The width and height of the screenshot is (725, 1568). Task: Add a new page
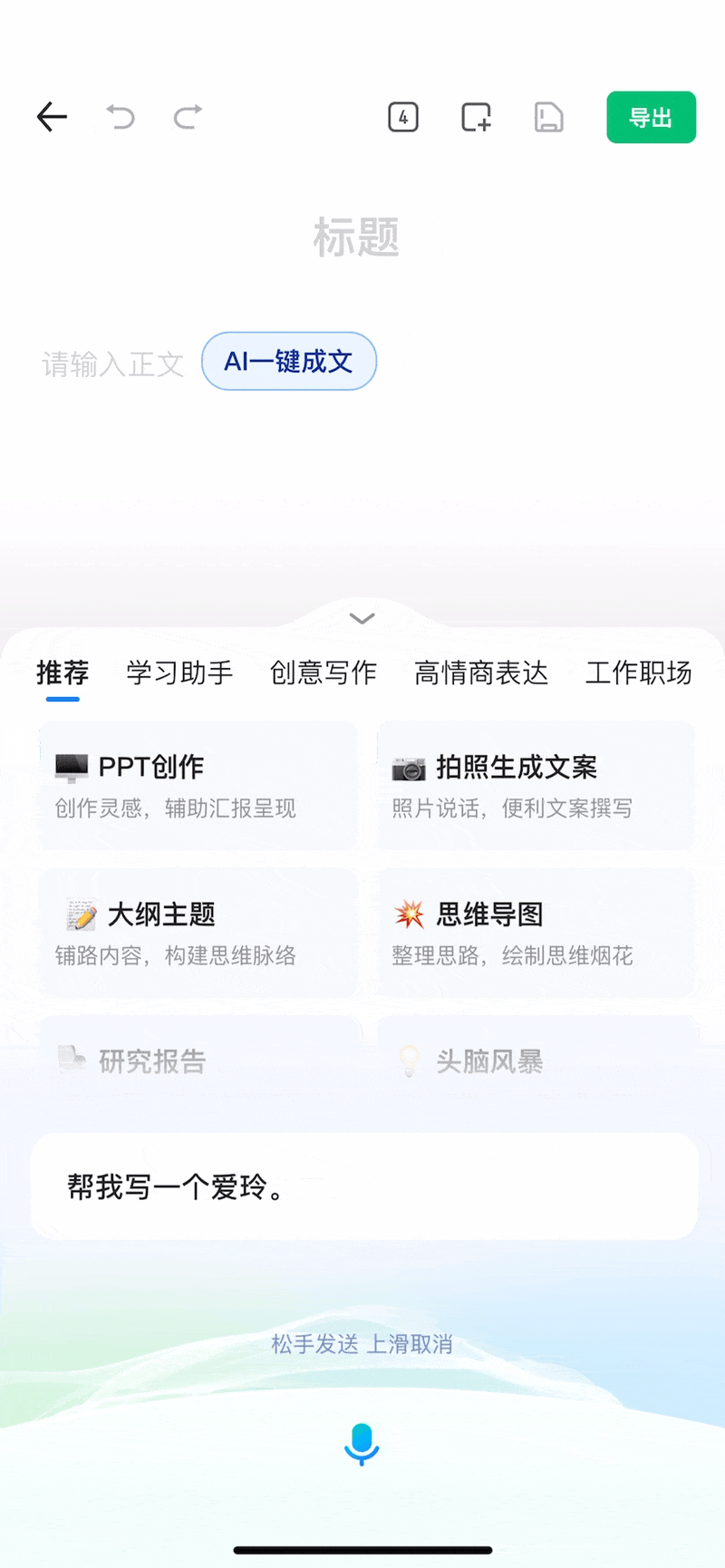(476, 117)
